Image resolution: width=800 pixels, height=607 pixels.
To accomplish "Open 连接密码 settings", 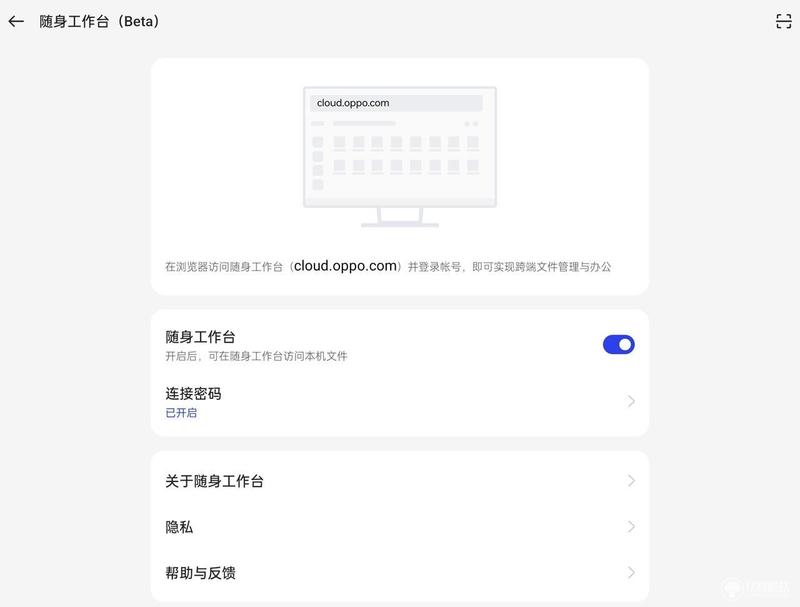I will (399, 402).
